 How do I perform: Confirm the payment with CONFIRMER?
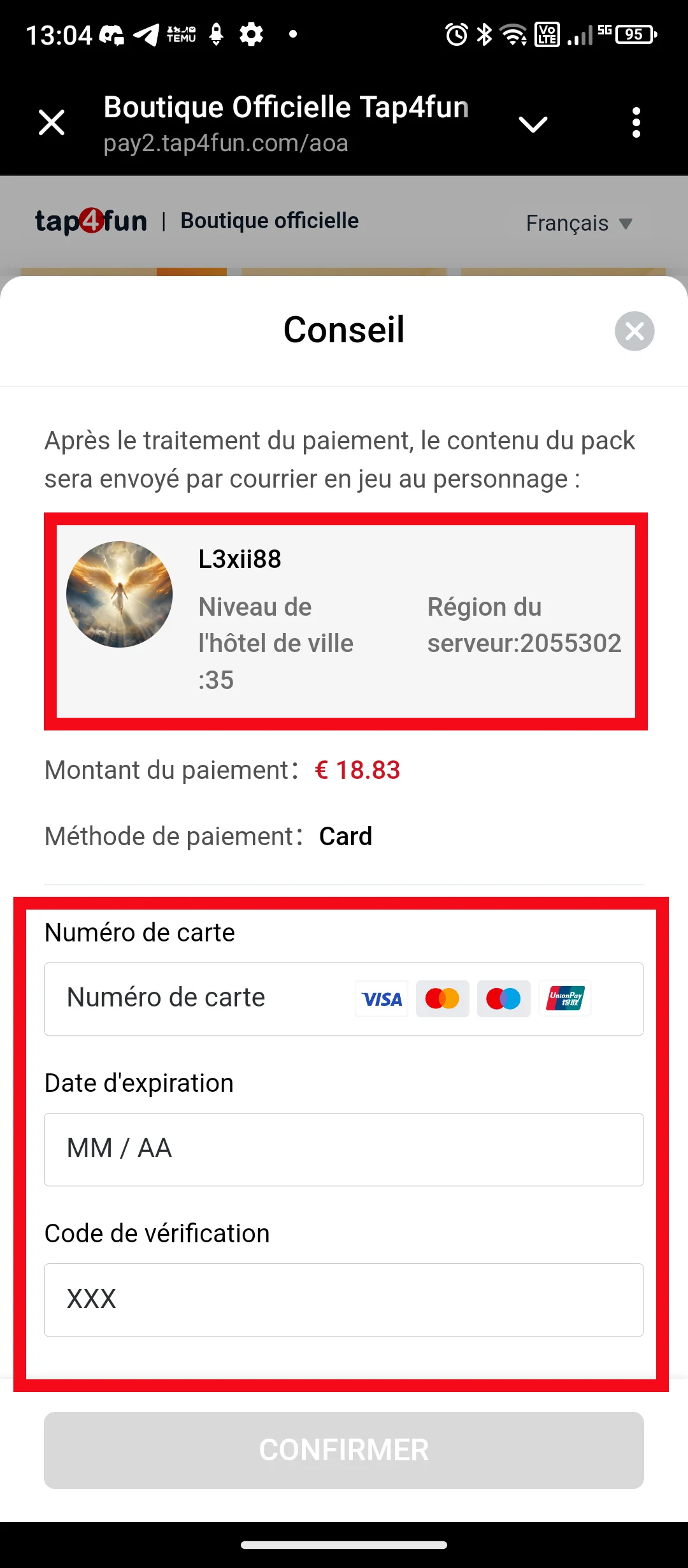click(x=343, y=1450)
